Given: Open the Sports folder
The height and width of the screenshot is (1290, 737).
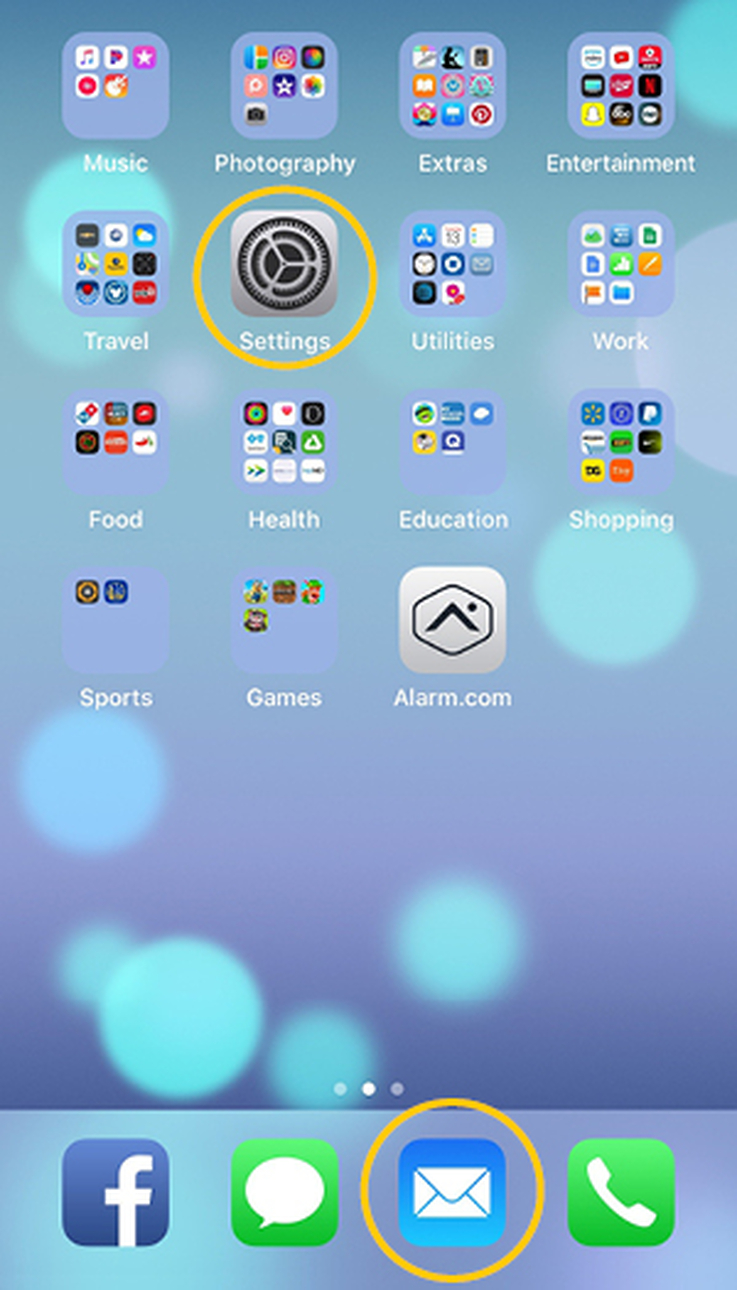Looking at the screenshot, I should tap(115, 620).
